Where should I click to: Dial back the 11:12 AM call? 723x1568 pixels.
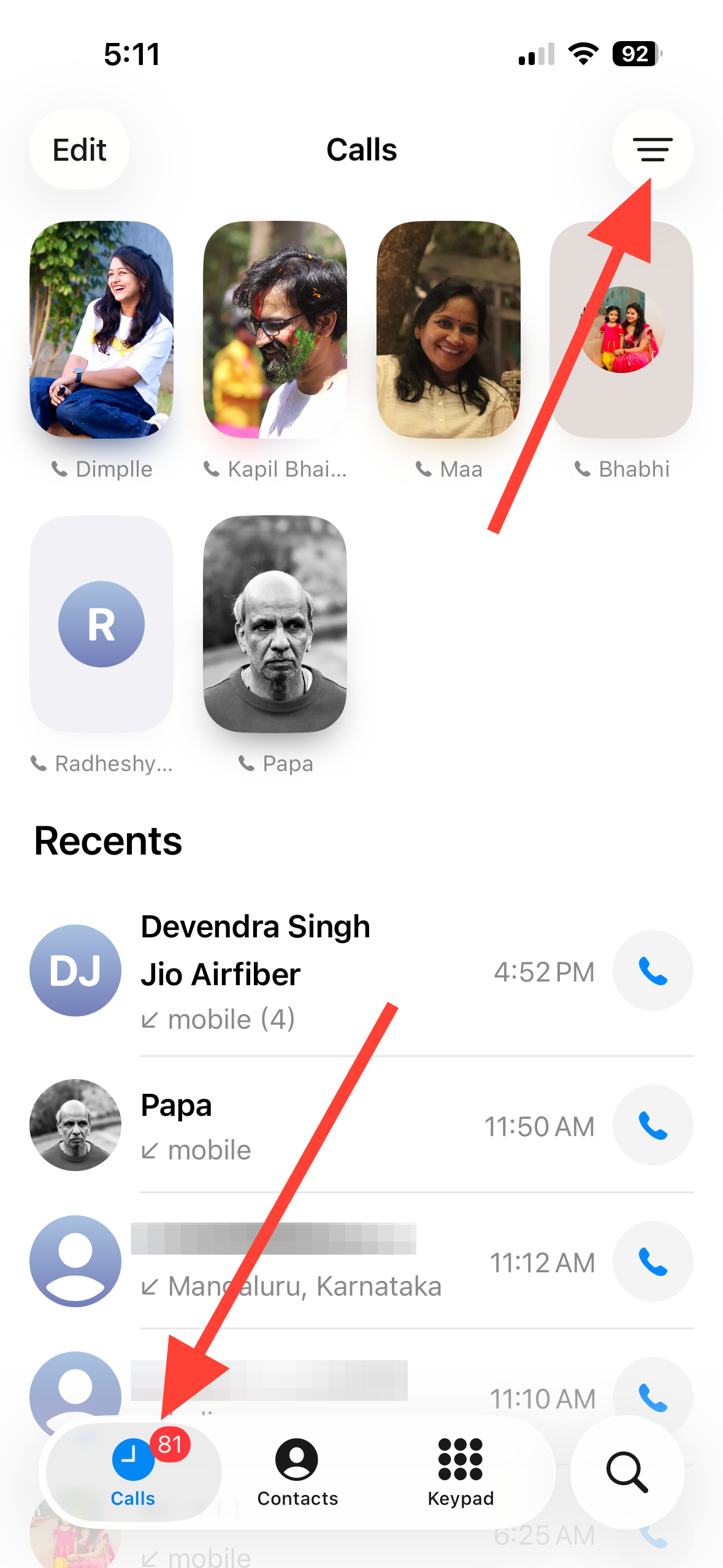tap(652, 1262)
